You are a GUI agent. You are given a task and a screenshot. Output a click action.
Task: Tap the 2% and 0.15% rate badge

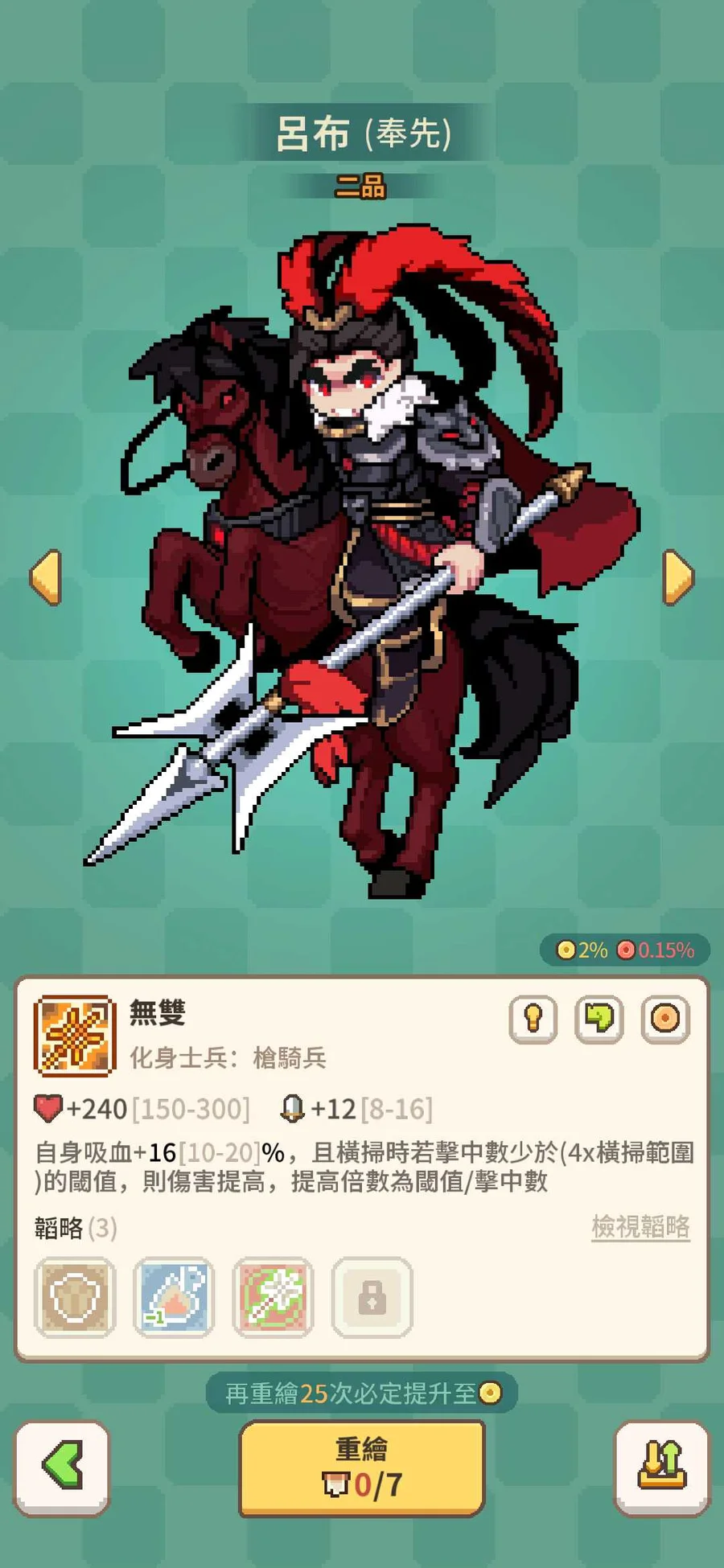click(625, 950)
